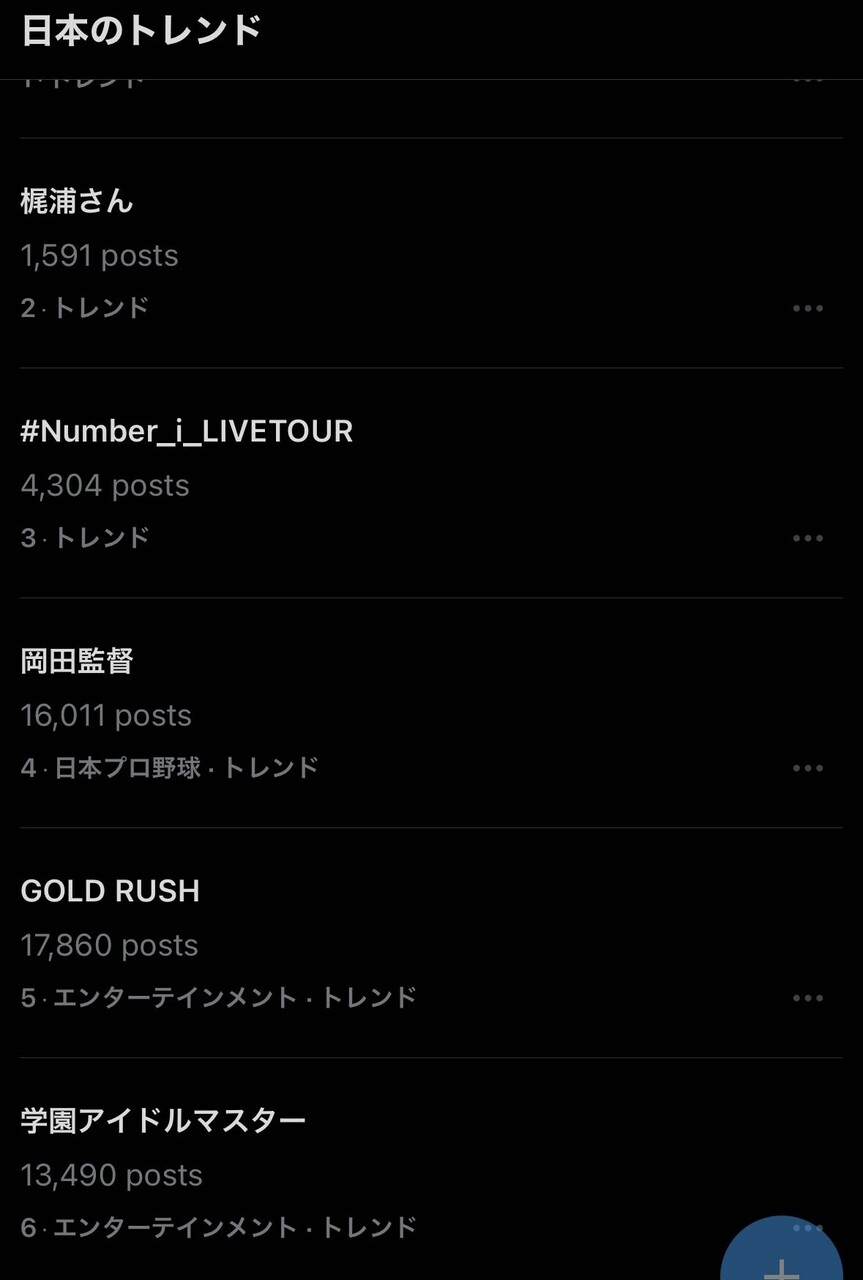Open the 梶浦さん trend
The height and width of the screenshot is (1280, 863).
point(77,202)
